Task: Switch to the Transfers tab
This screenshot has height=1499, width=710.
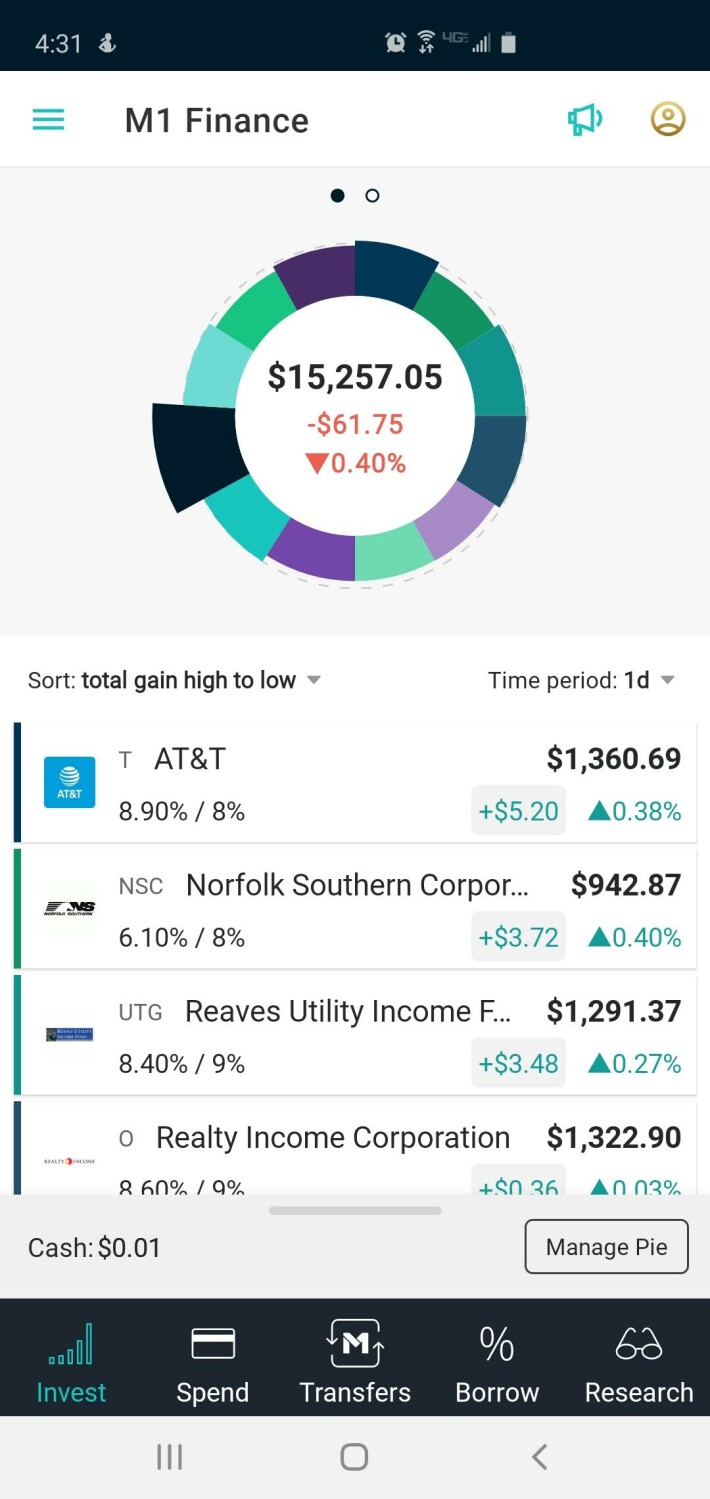Action: [x=355, y=1362]
